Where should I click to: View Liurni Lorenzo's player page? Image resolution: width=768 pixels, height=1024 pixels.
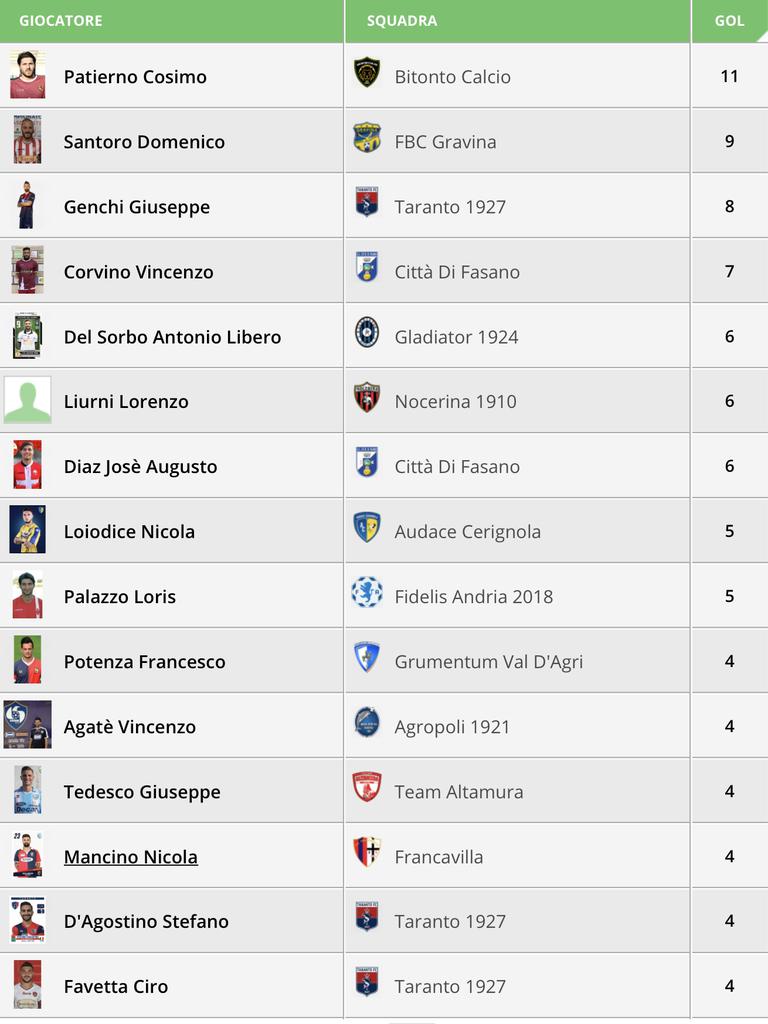pyautogui.click(x=126, y=402)
